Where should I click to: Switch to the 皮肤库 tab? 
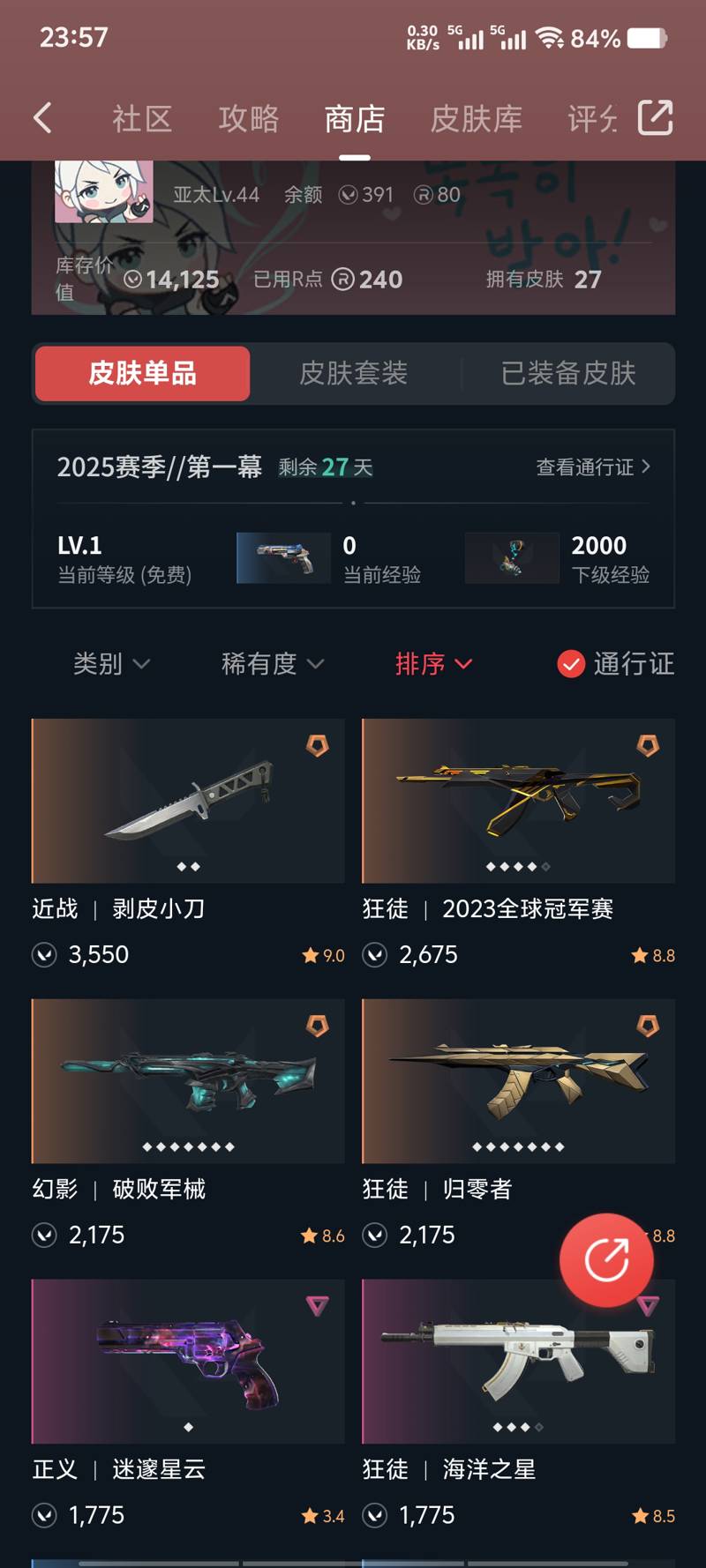pyautogui.click(x=477, y=118)
